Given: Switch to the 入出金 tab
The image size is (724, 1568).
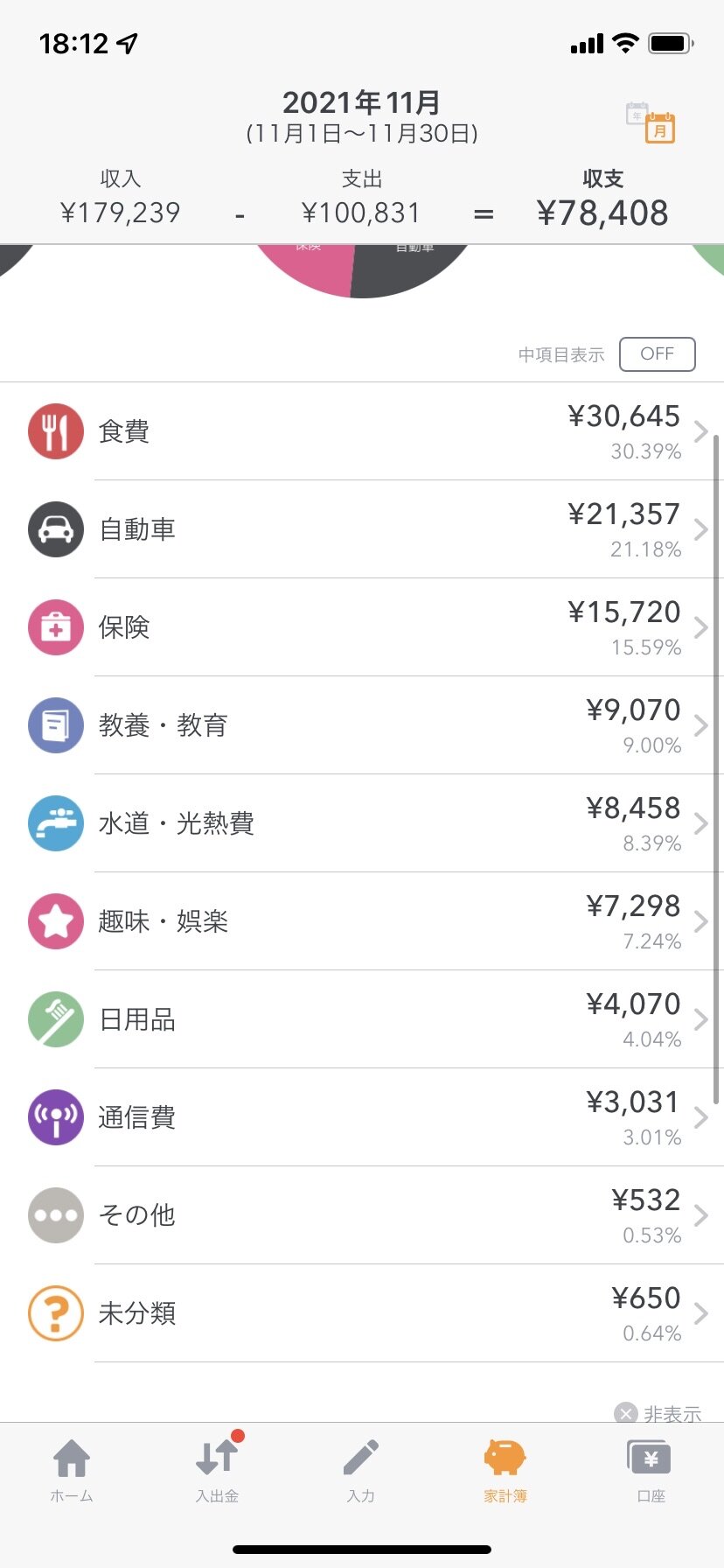Looking at the screenshot, I should (217, 1472).
